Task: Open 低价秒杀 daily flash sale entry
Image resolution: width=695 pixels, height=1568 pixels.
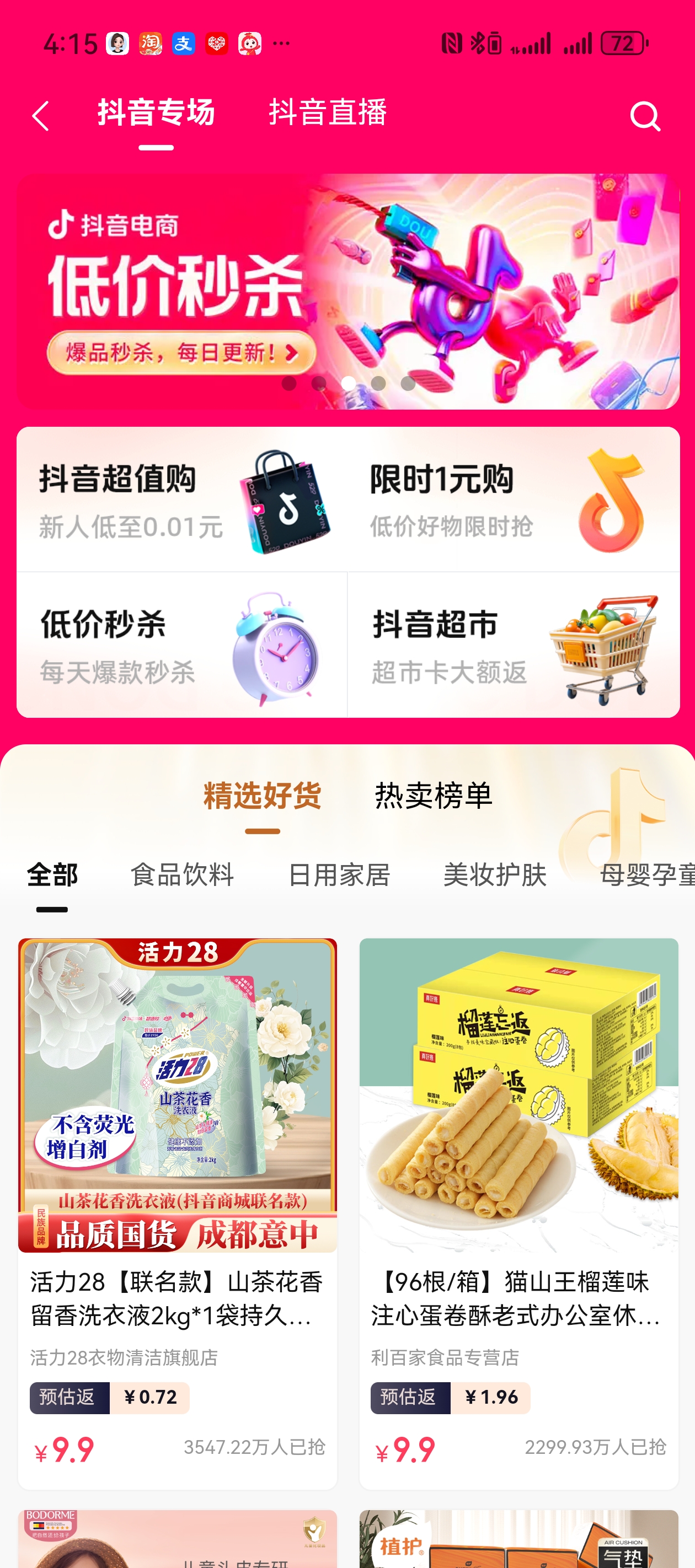Action: [x=181, y=645]
